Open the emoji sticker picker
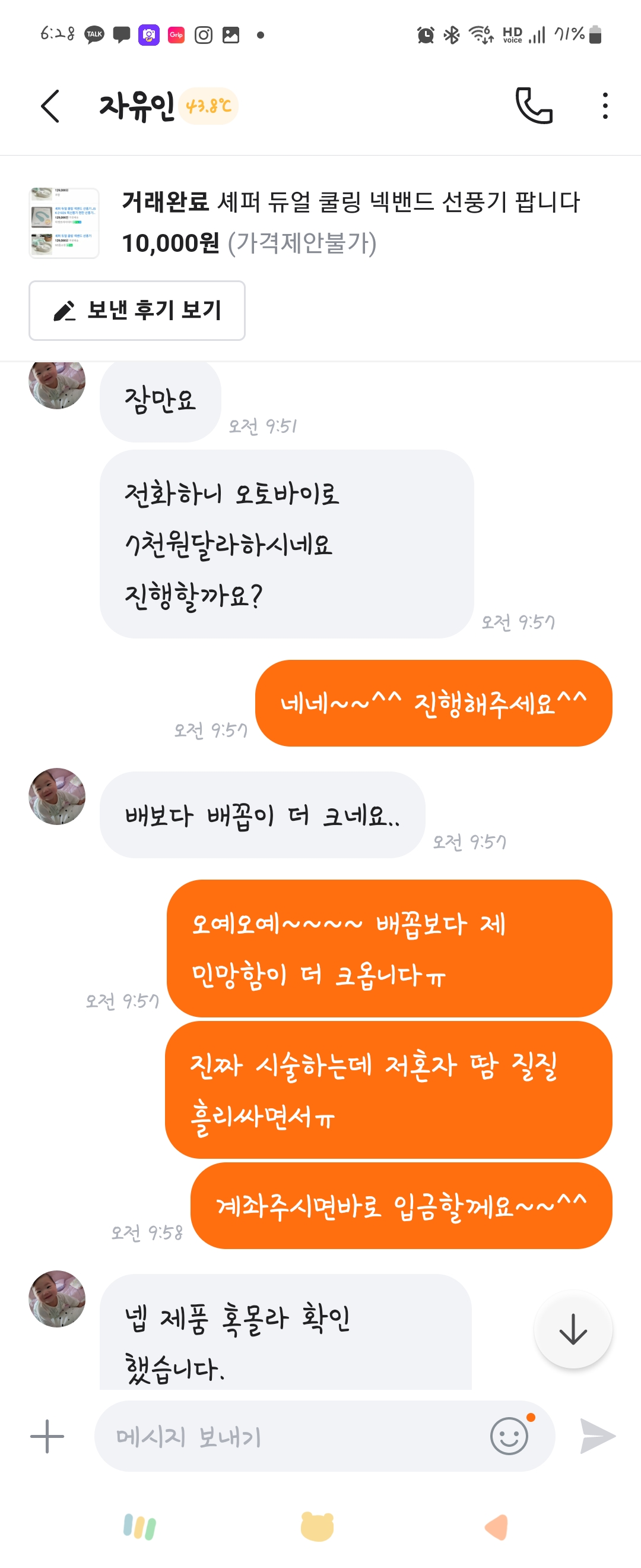Viewport: 641px width, 1568px height. (x=510, y=1437)
